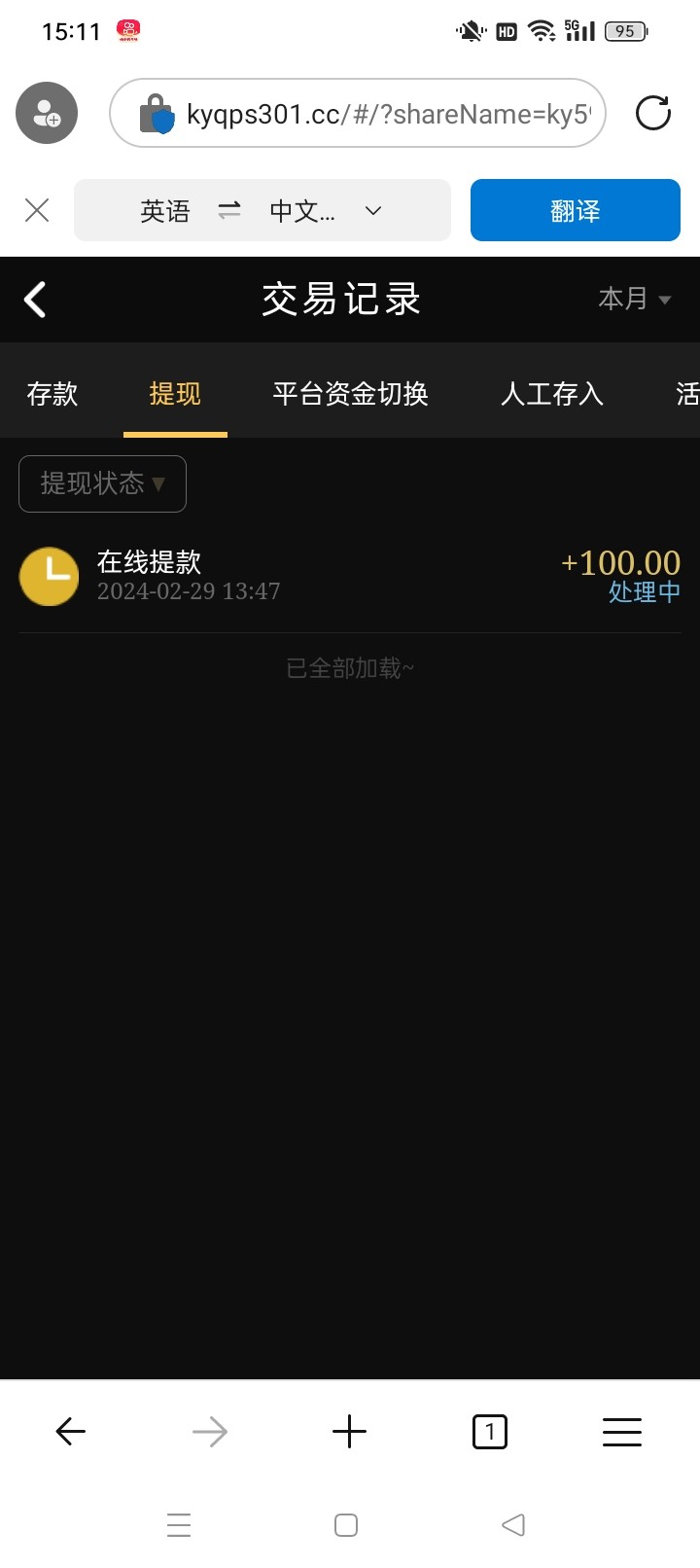Tap the mute notification bell in status bar
700x1568 pixels.
coord(470,30)
